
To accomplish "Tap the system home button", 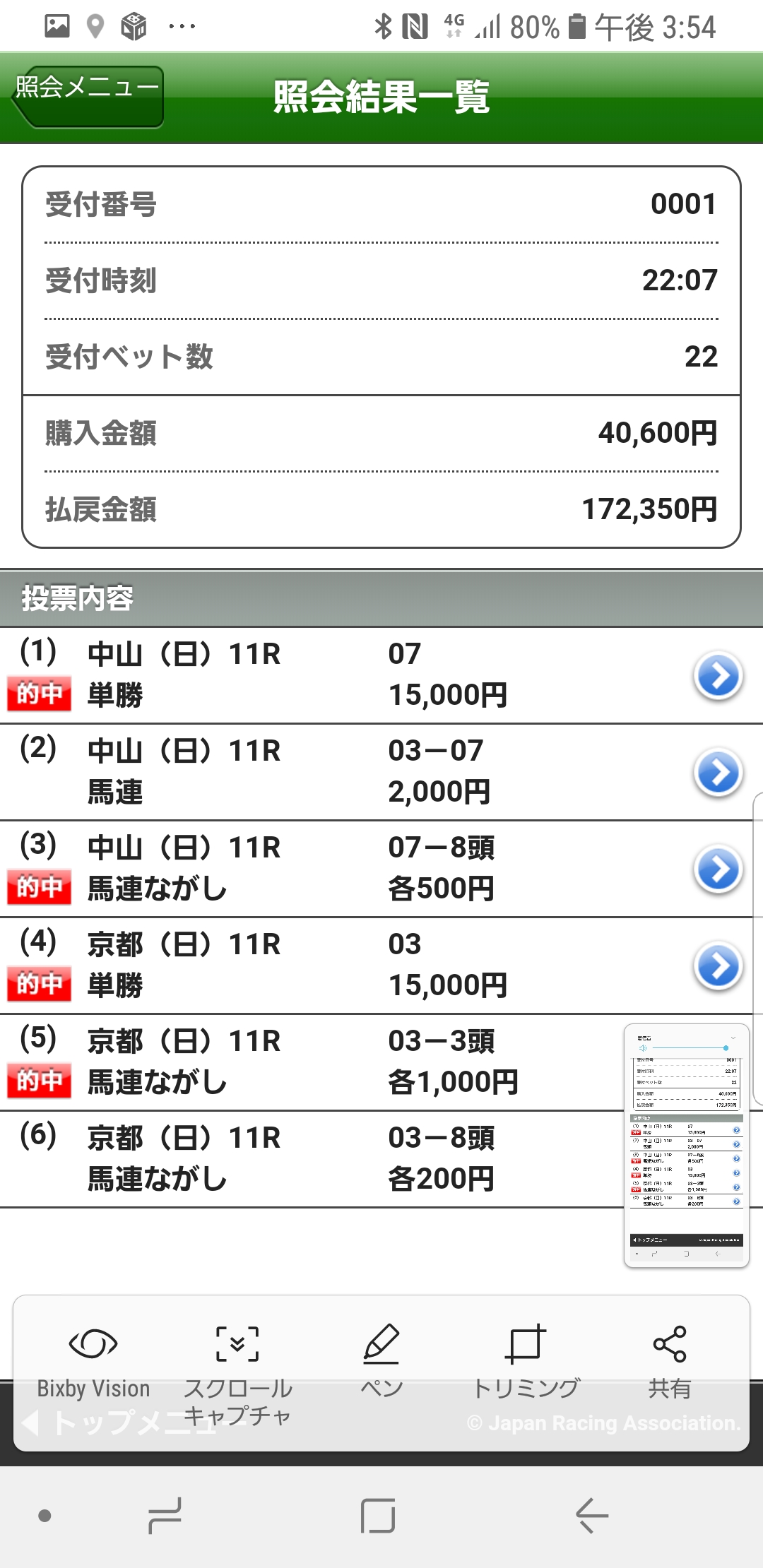I will click(x=378, y=1516).
